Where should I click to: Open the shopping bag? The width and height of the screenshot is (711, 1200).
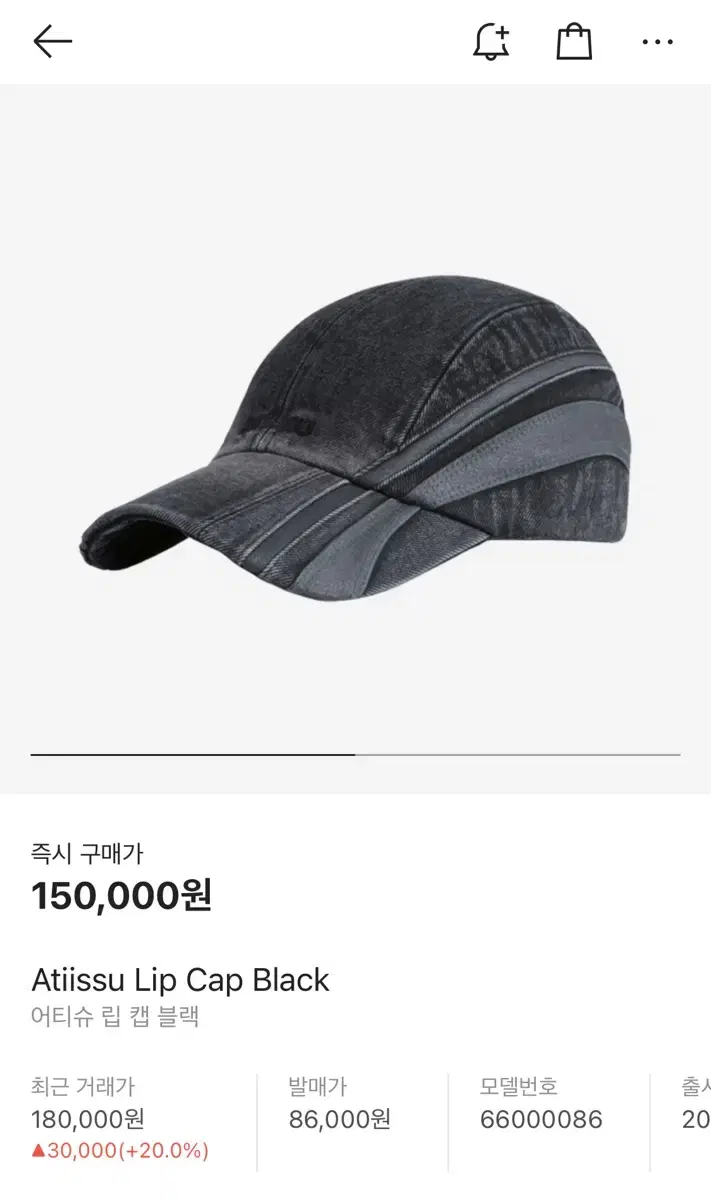[x=574, y=42]
